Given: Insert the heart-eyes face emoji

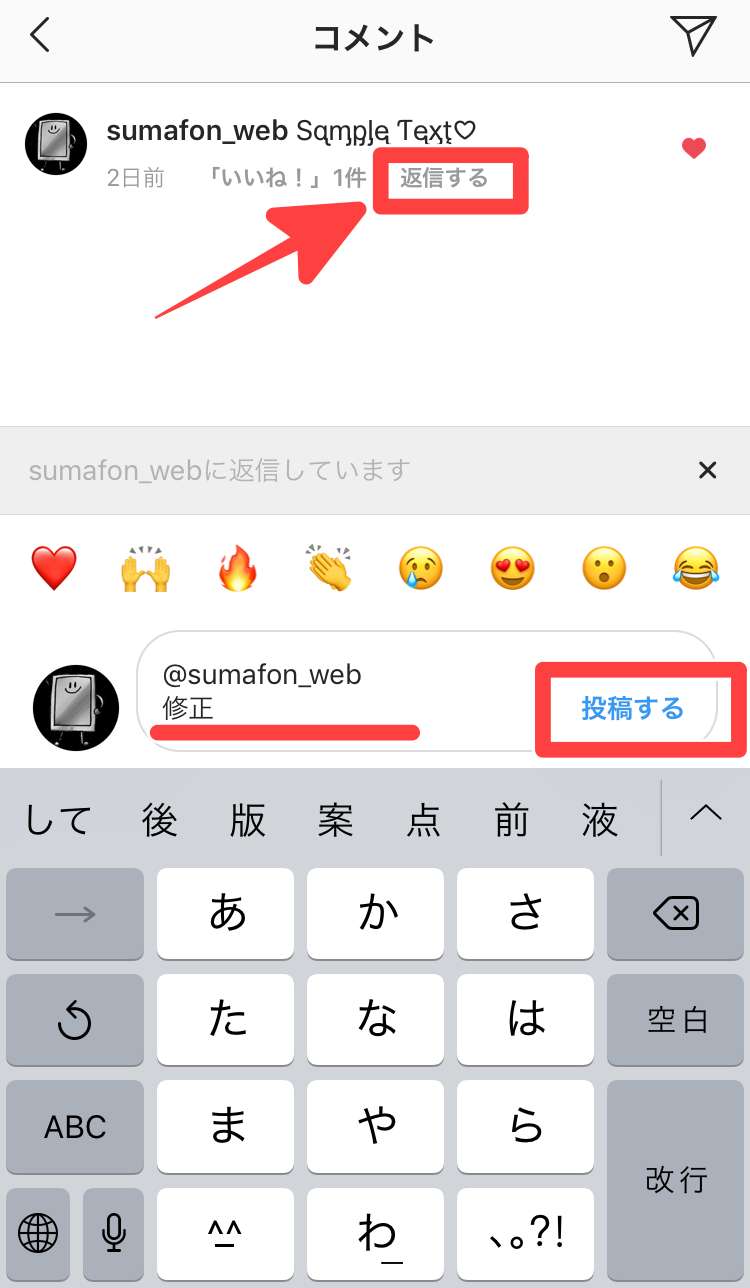Looking at the screenshot, I should coord(513,569).
